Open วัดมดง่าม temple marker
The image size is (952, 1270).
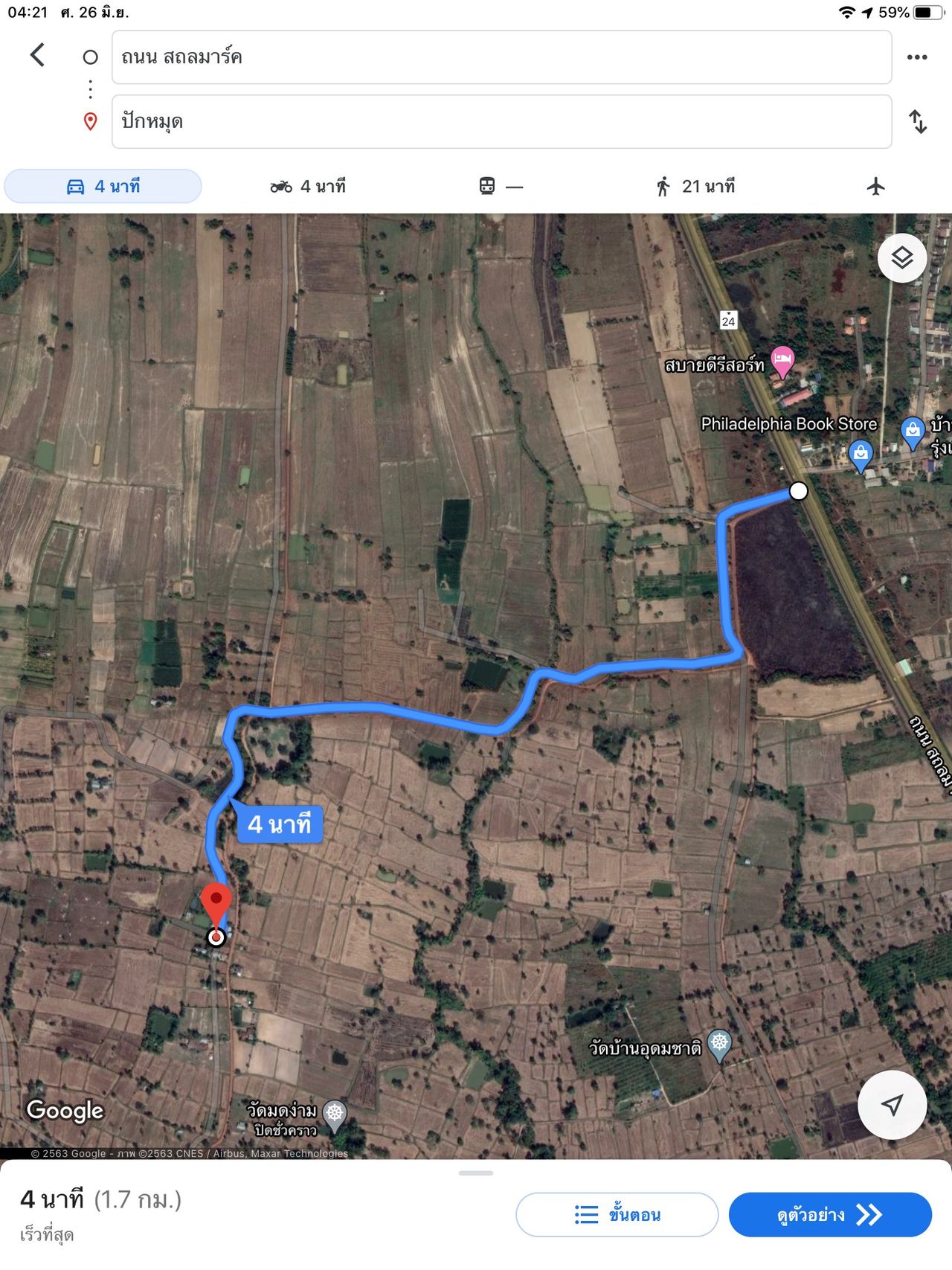[x=335, y=1114]
